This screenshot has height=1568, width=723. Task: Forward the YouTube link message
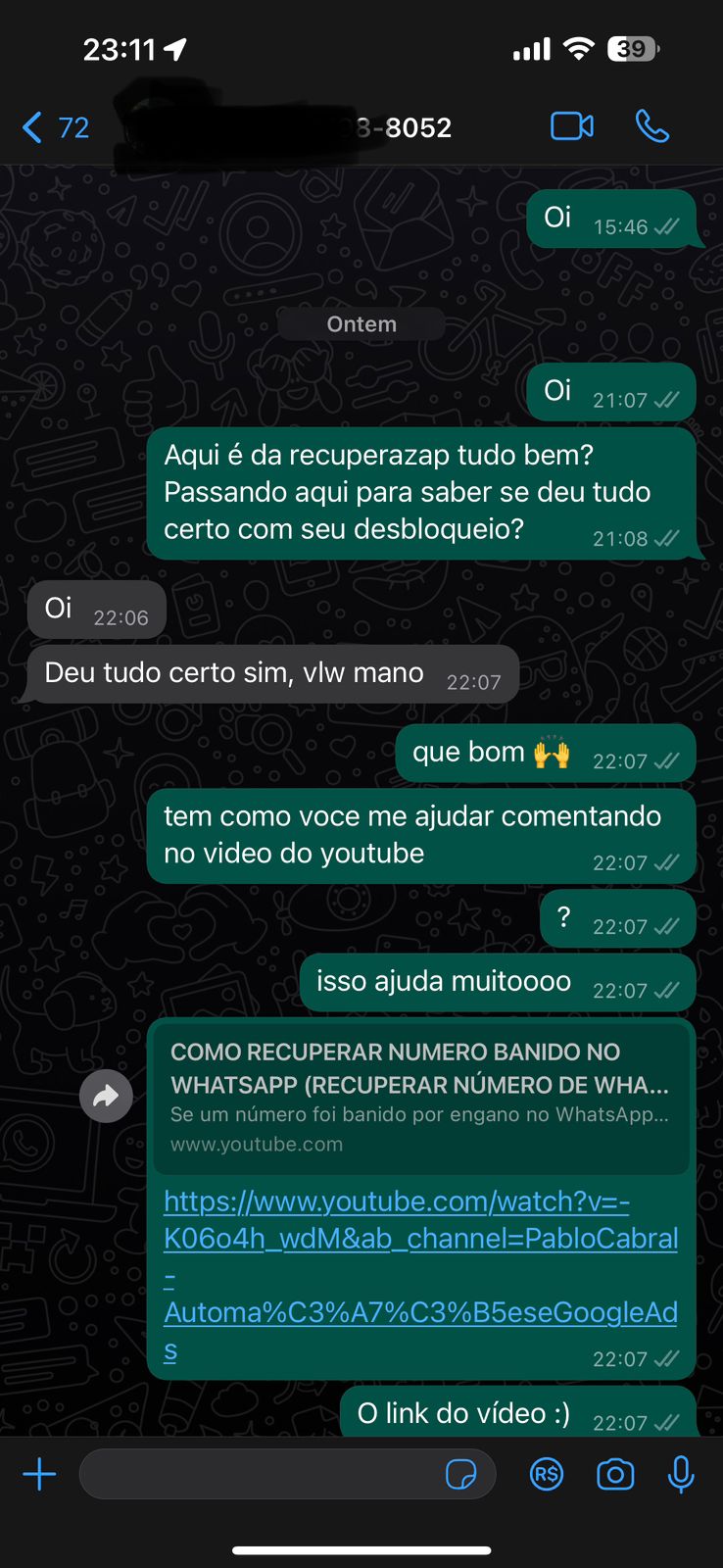coord(106,1096)
